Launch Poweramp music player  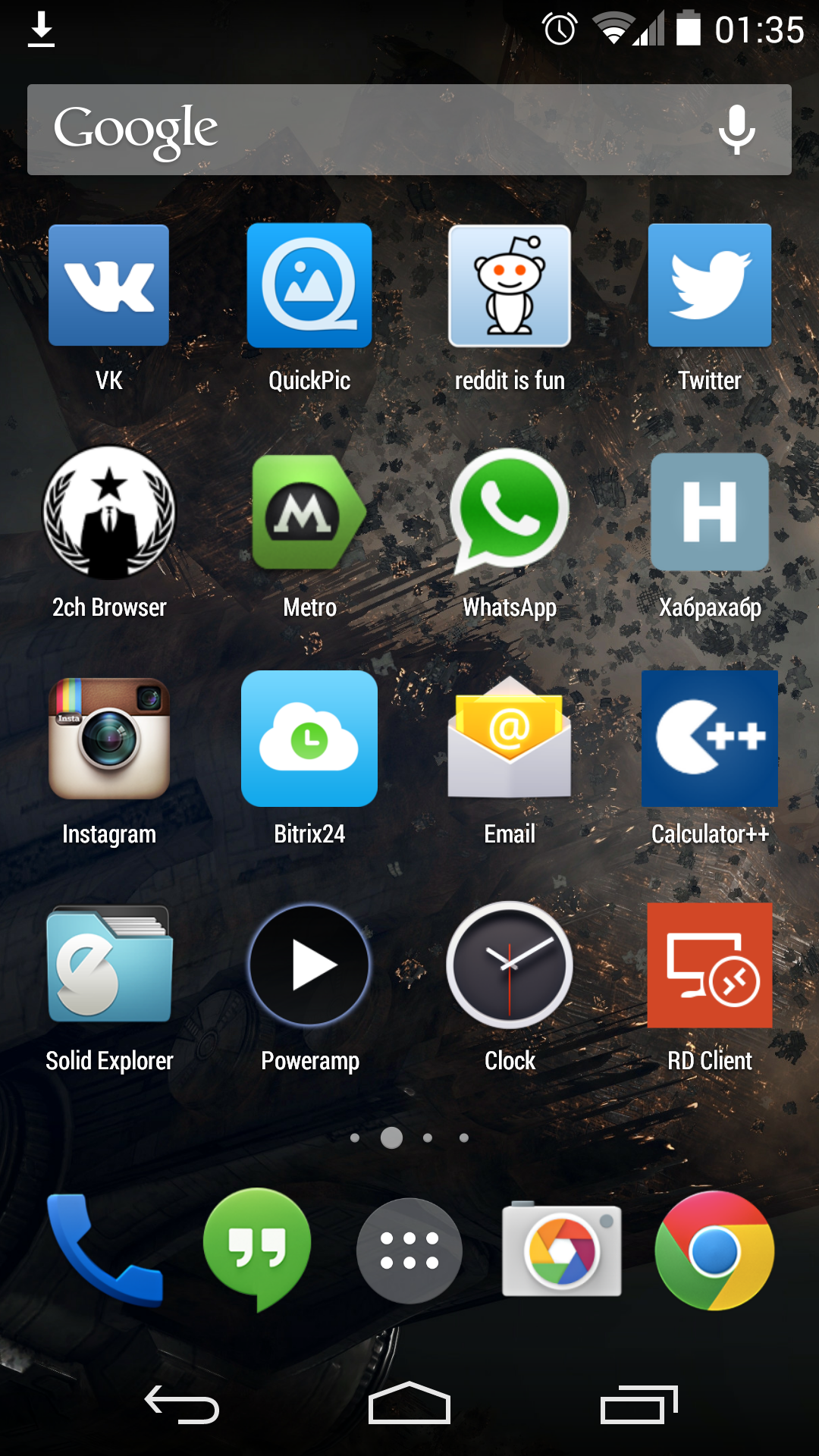[309, 965]
